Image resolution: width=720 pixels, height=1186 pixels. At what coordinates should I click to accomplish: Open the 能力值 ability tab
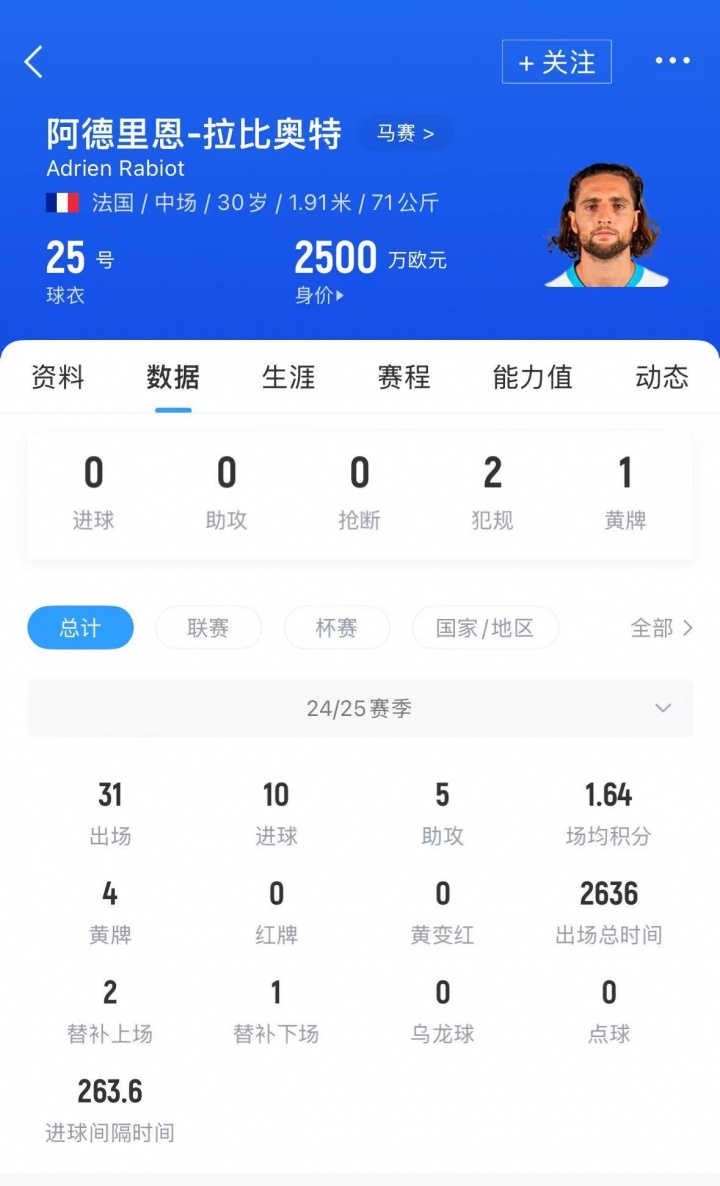[x=532, y=377]
